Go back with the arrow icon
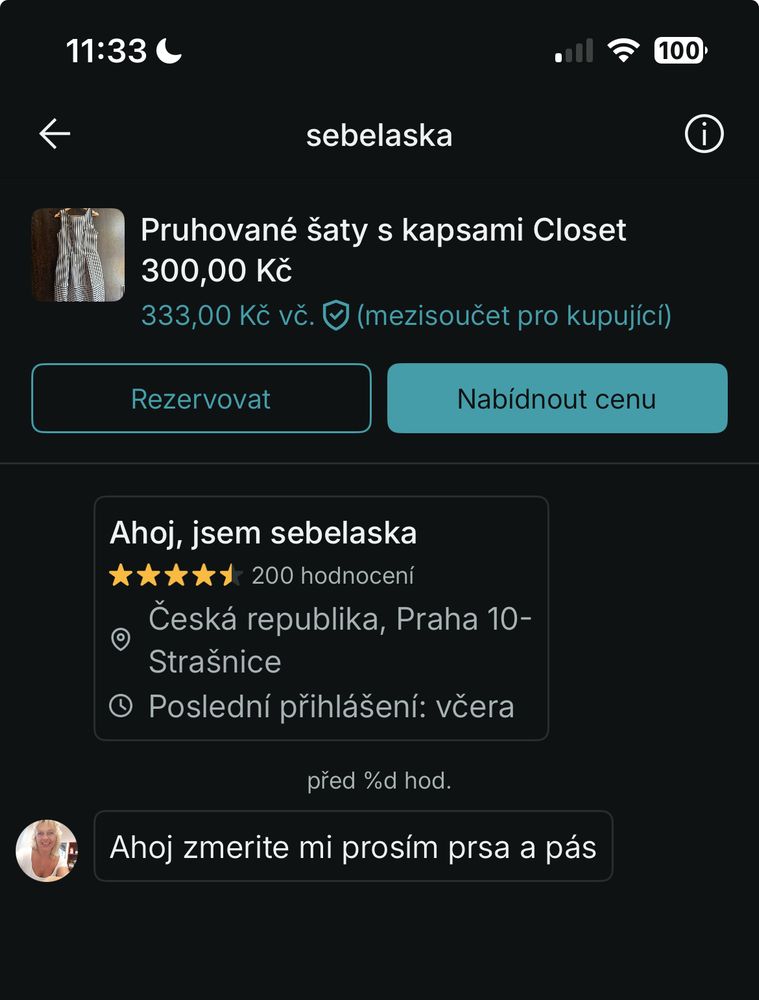Image resolution: width=759 pixels, height=1000 pixels. click(x=54, y=134)
